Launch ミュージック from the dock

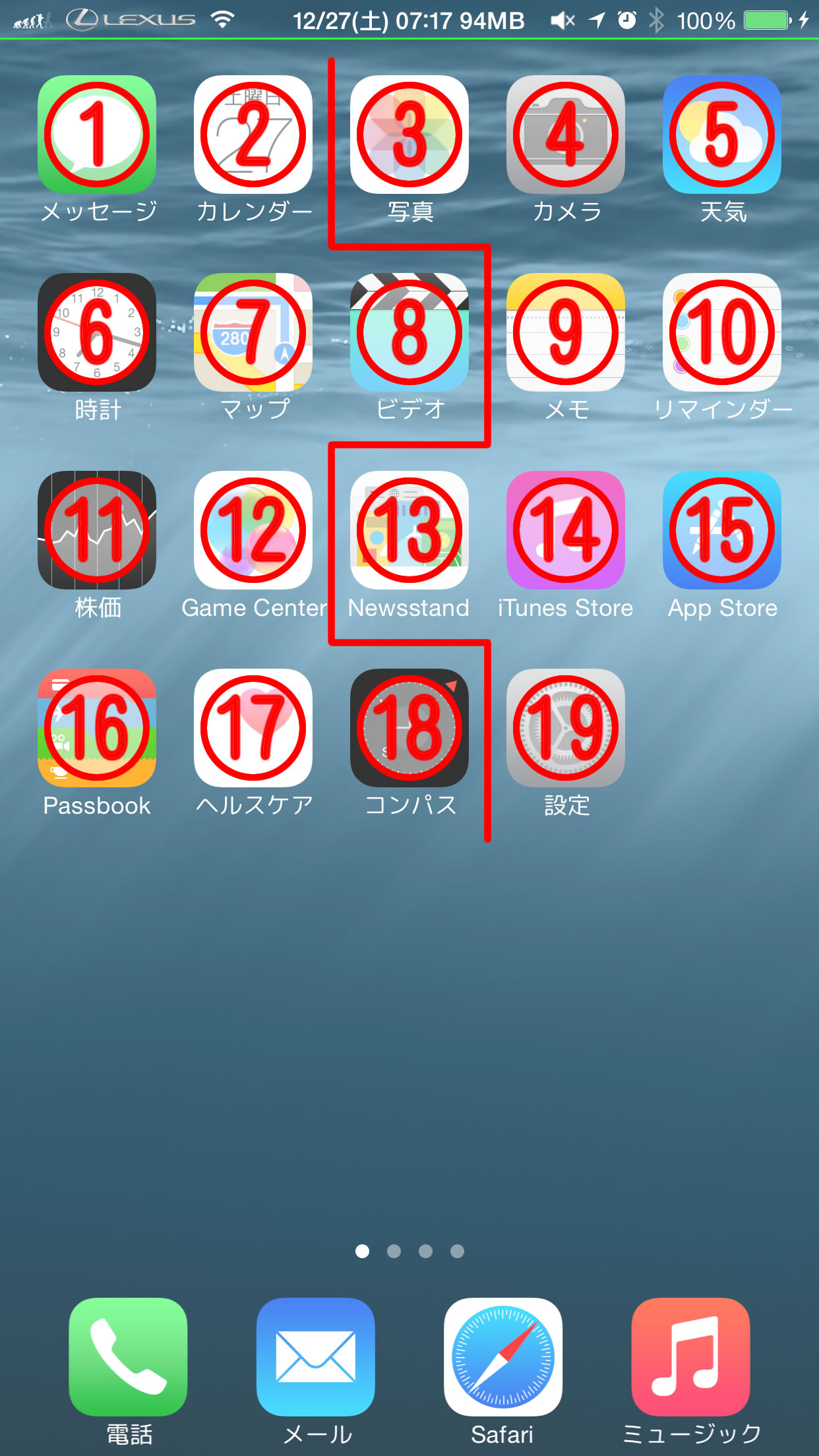point(690,1356)
